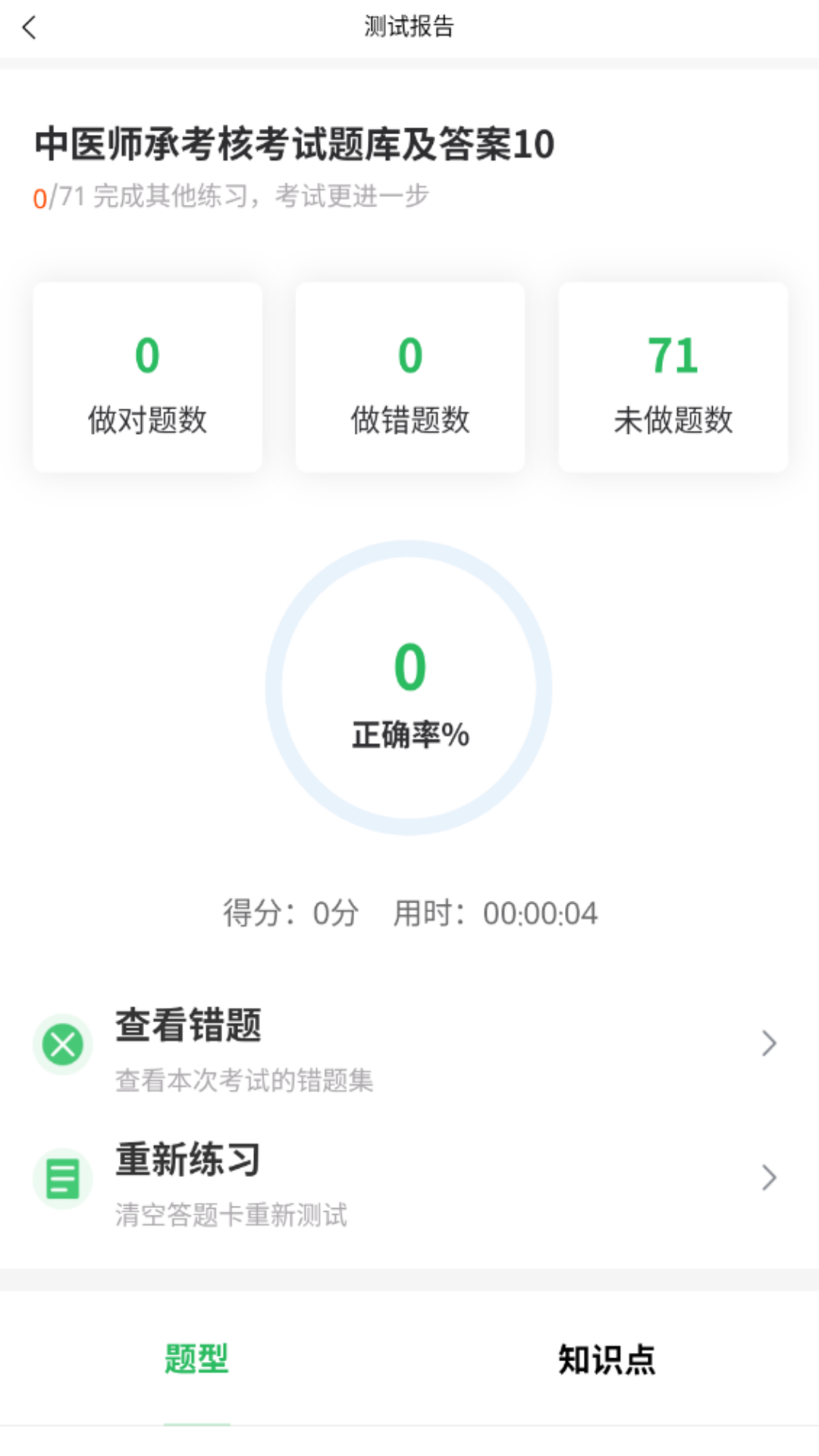Click the exam title 中医师承考核考试题库及答案10
Viewport: 819px width, 1456px height.
[x=294, y=144]
